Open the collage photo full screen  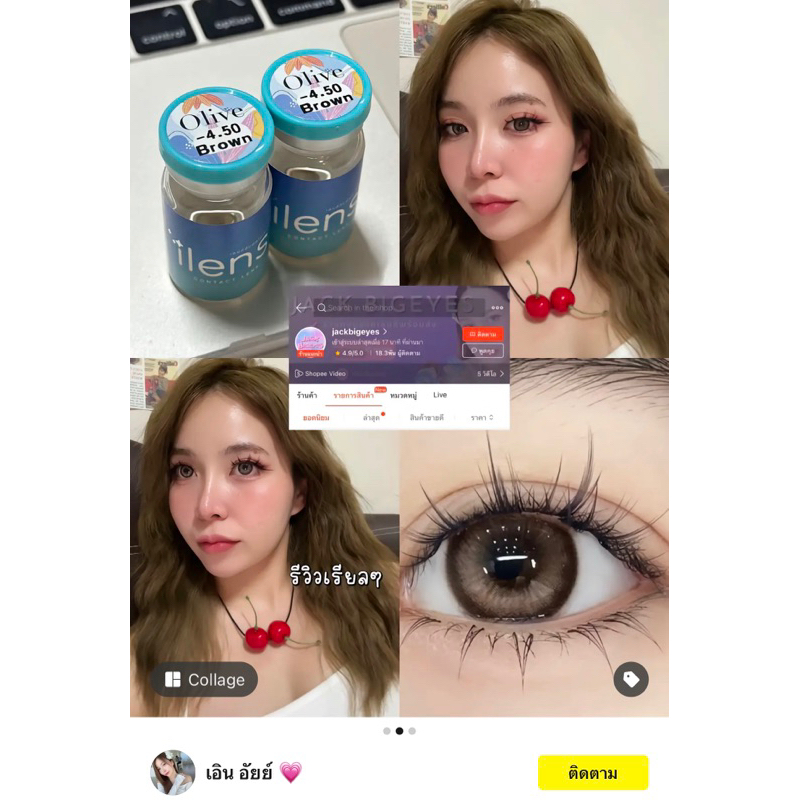(399, 358)
